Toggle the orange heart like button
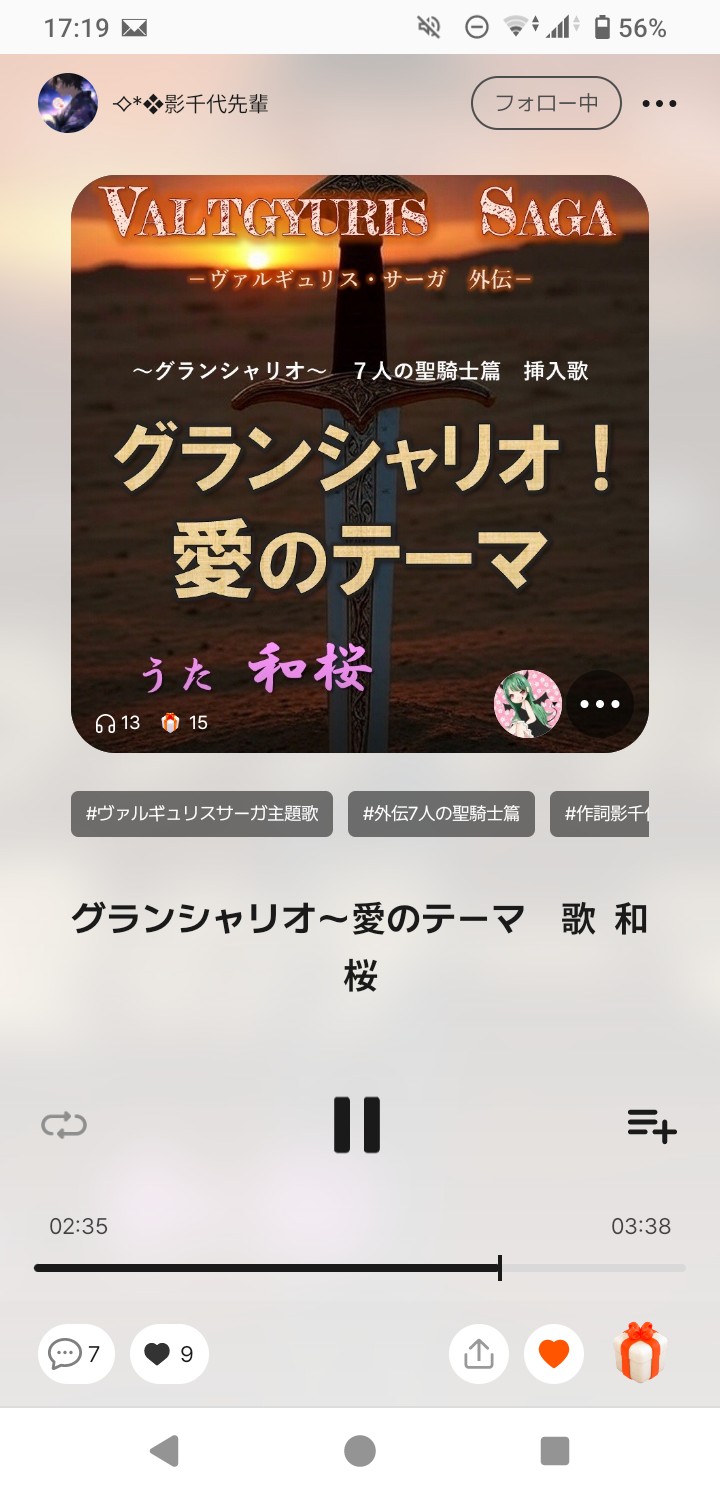Viewport: 720px width, 1496px height. [x=554, y=1354]
